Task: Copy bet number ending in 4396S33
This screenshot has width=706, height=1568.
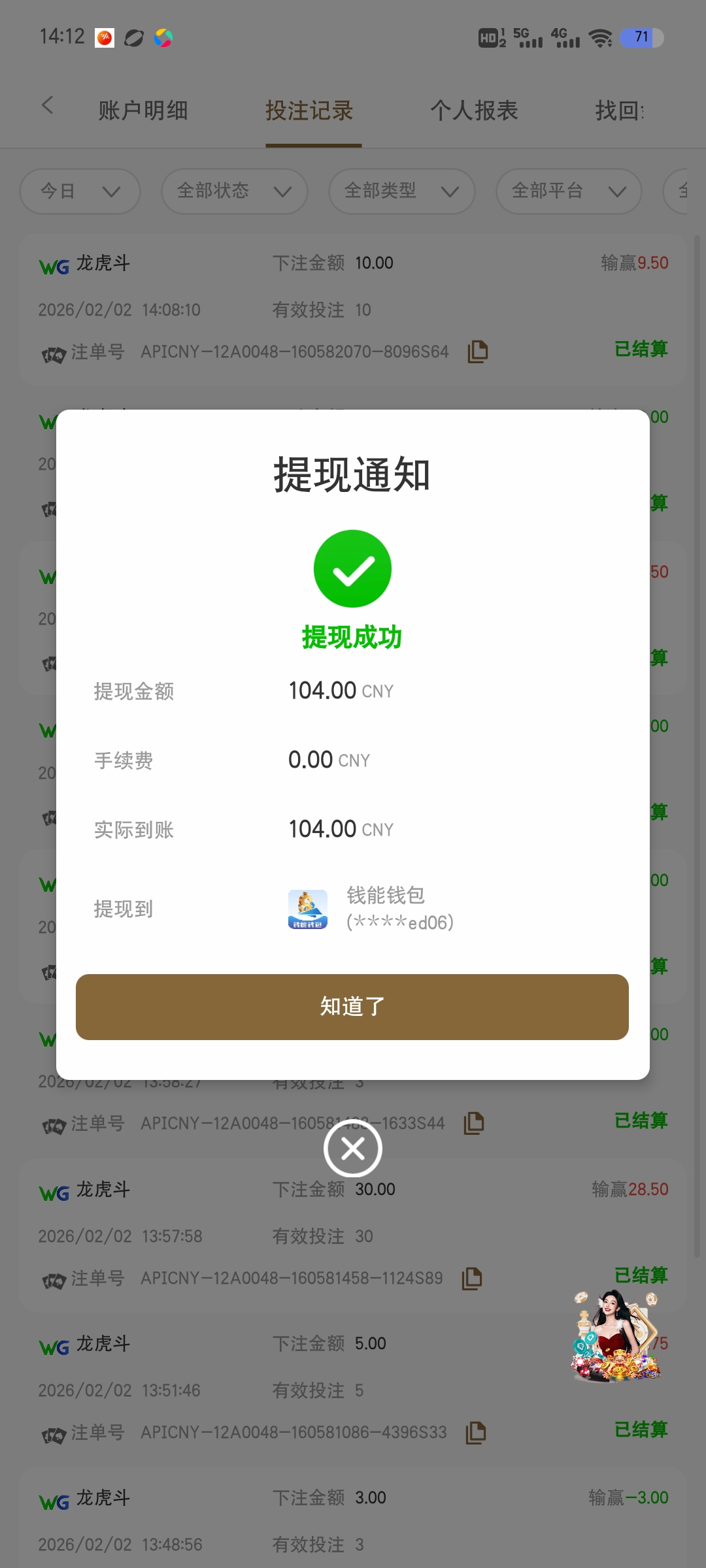Action: point(476,1432)
